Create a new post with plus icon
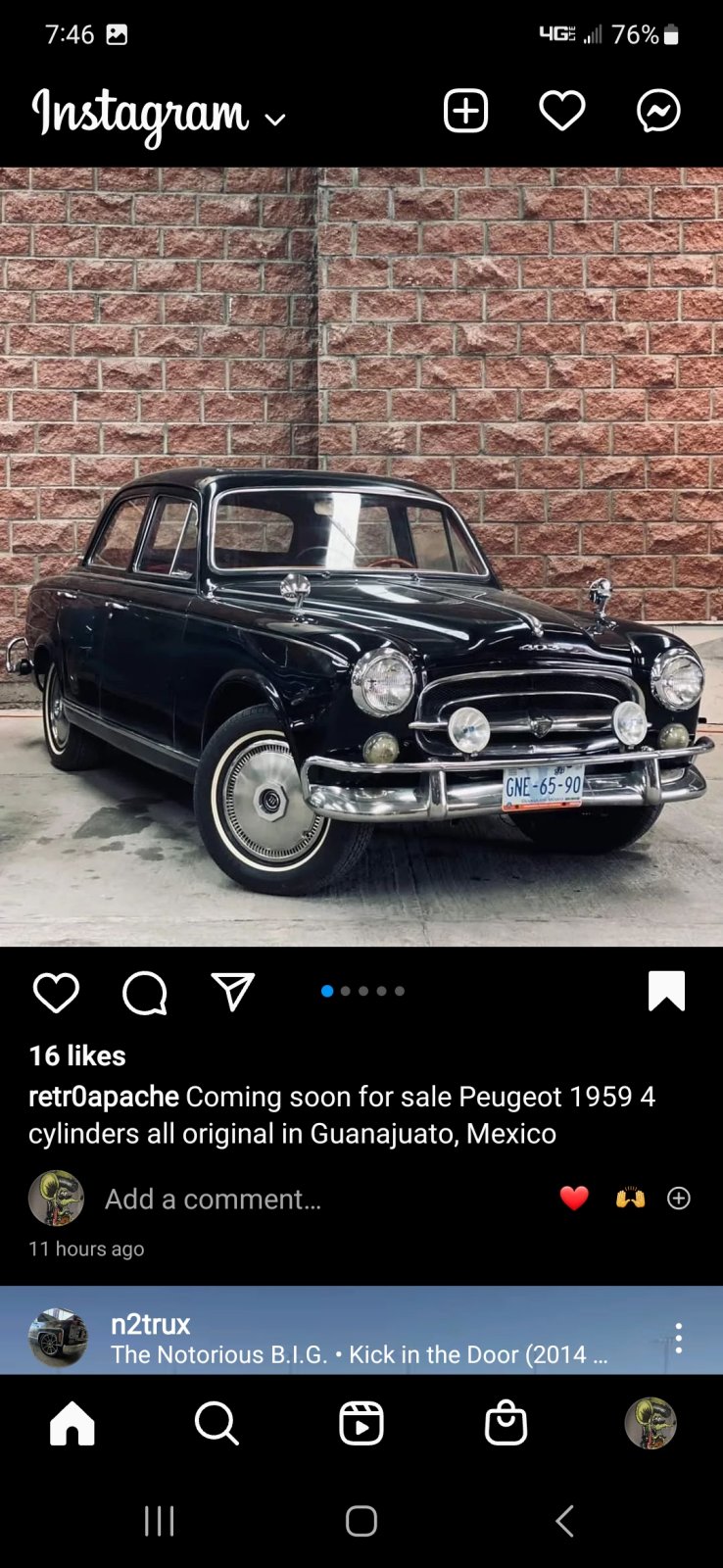 point(465,111)
